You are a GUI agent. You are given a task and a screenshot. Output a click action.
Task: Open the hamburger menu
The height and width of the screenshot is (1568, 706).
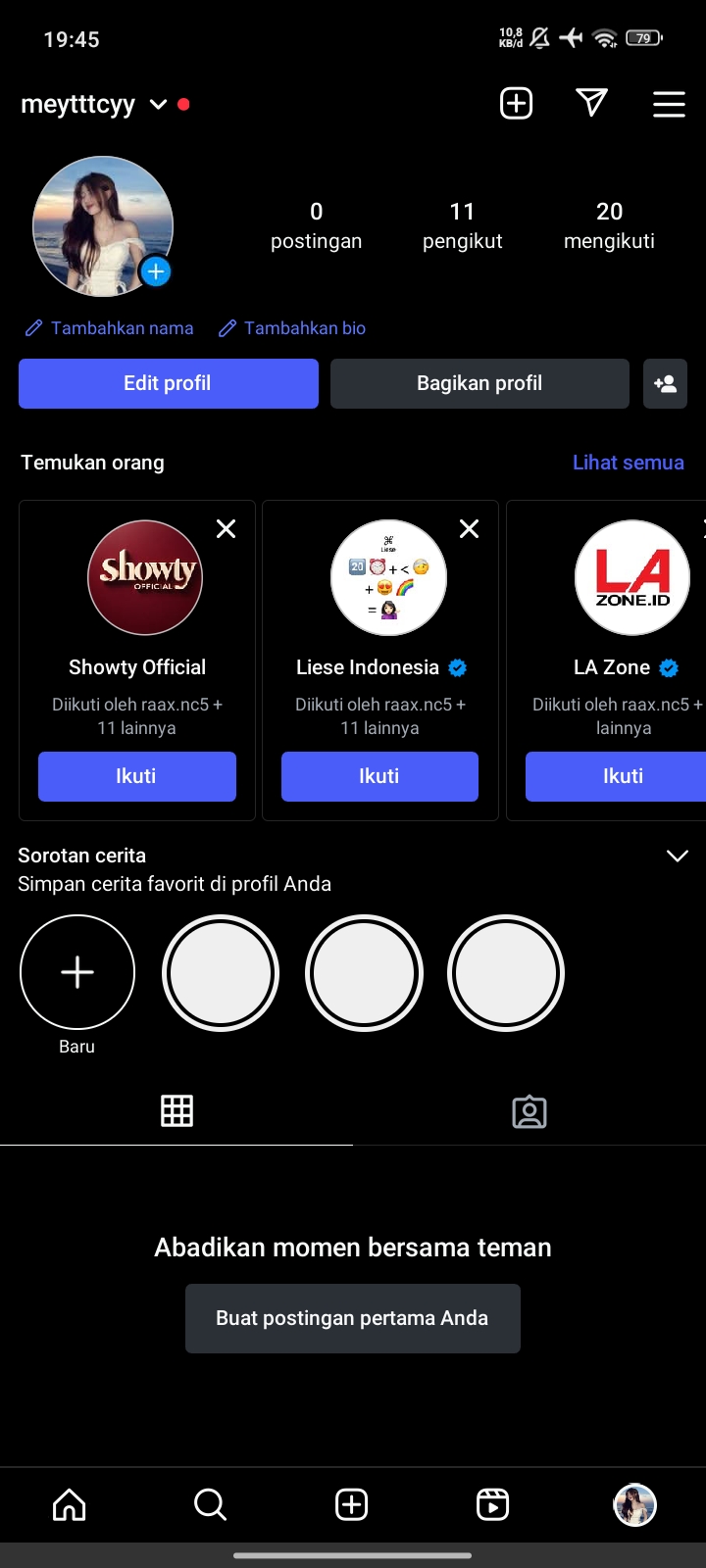click(x=669, y=104)
